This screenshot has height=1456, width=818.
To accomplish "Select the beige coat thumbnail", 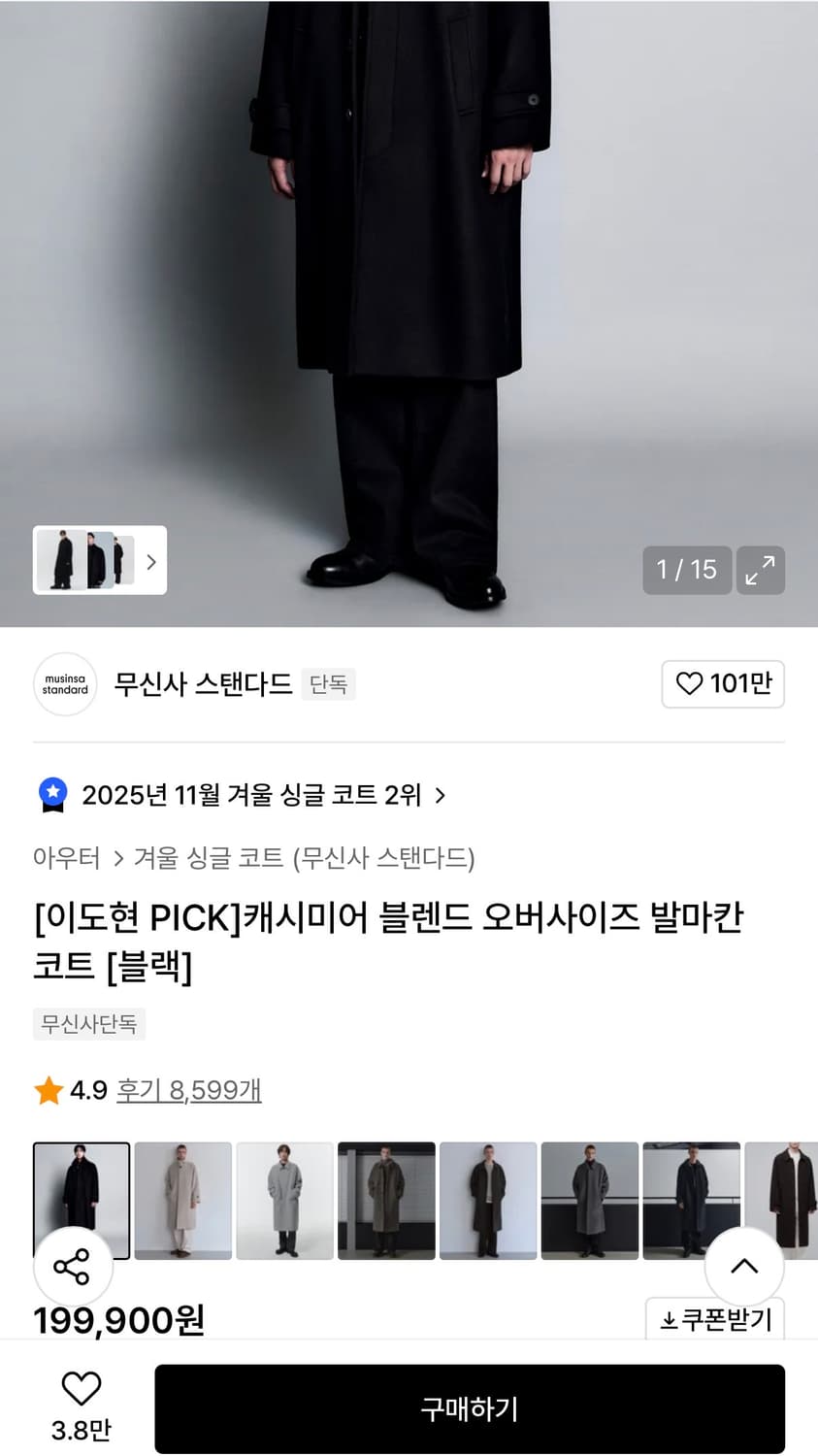I will coord(182,1201).
